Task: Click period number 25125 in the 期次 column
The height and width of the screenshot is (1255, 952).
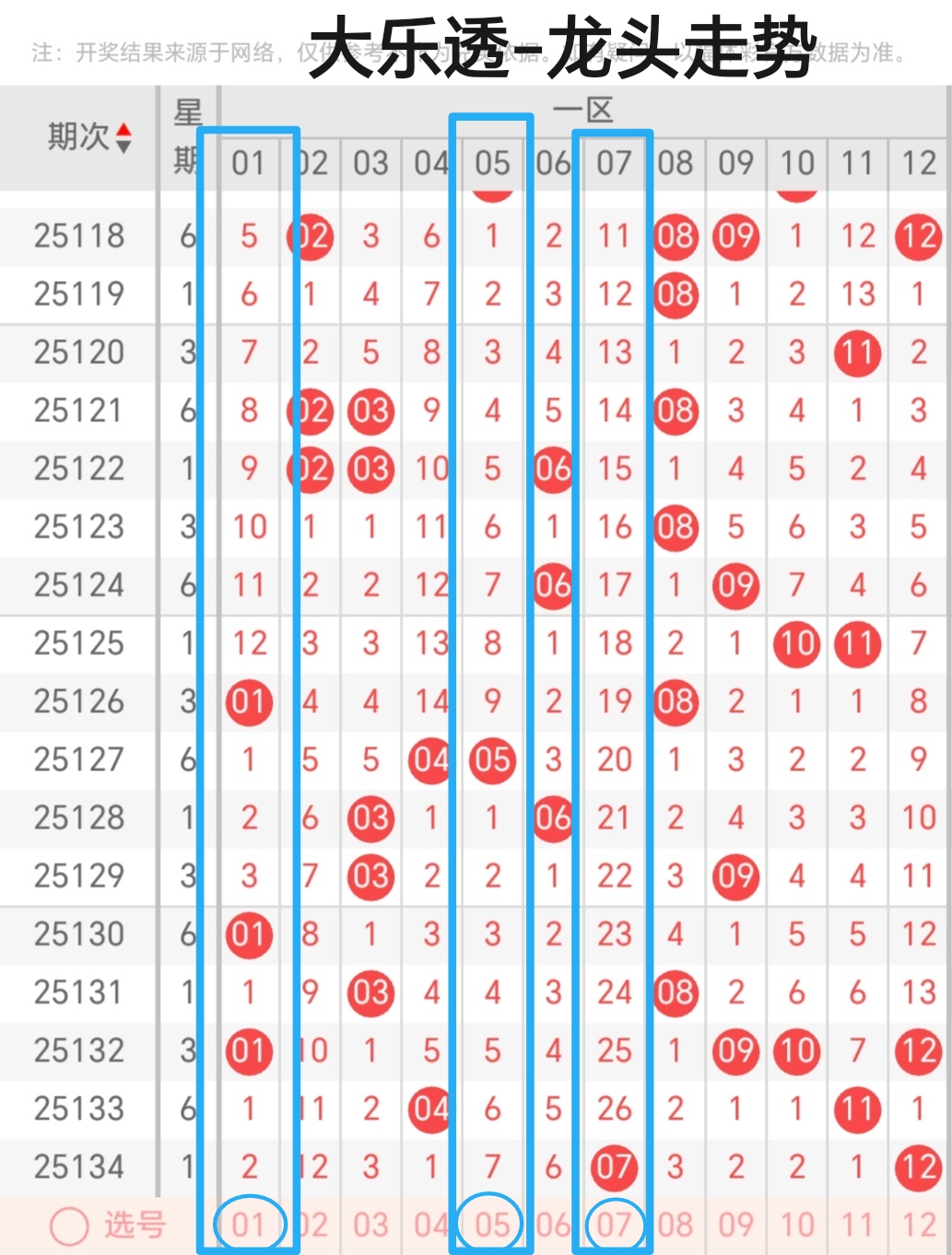Action: (77, 643)
